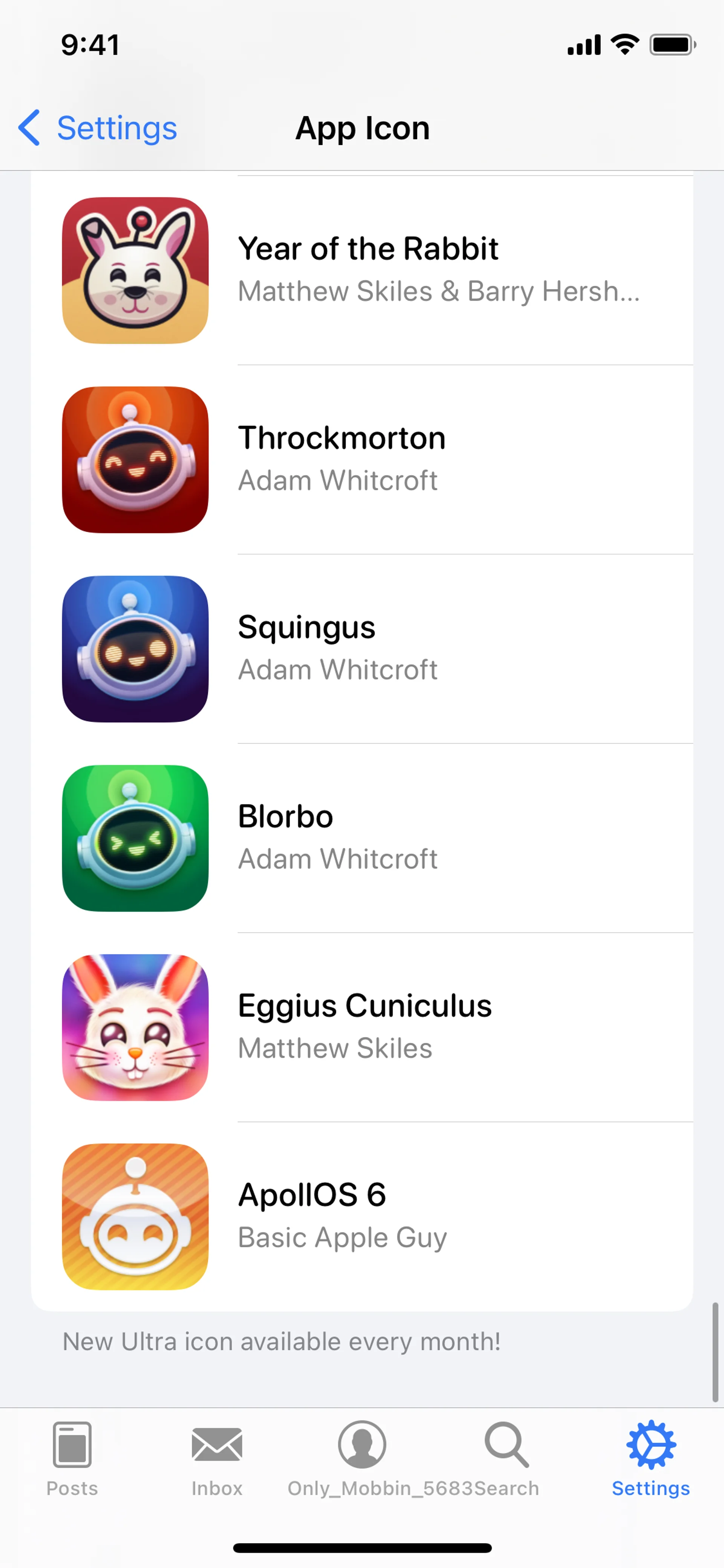This screenshot has width=724, height=1568.
Task: Open the Inbox tab
Action: [x=216, y=1458]
